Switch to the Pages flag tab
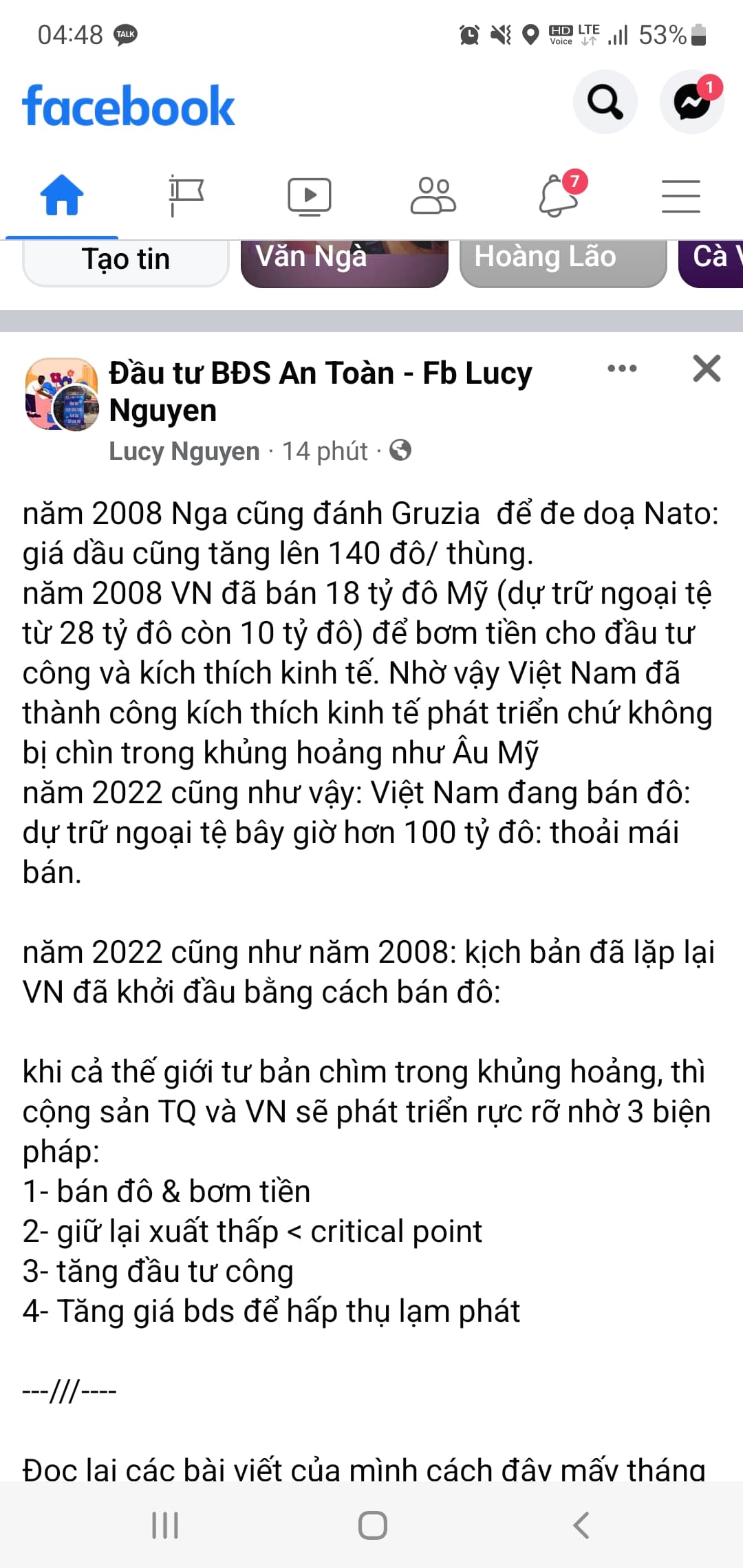The image size is (743, 1568). click(186, 196)
